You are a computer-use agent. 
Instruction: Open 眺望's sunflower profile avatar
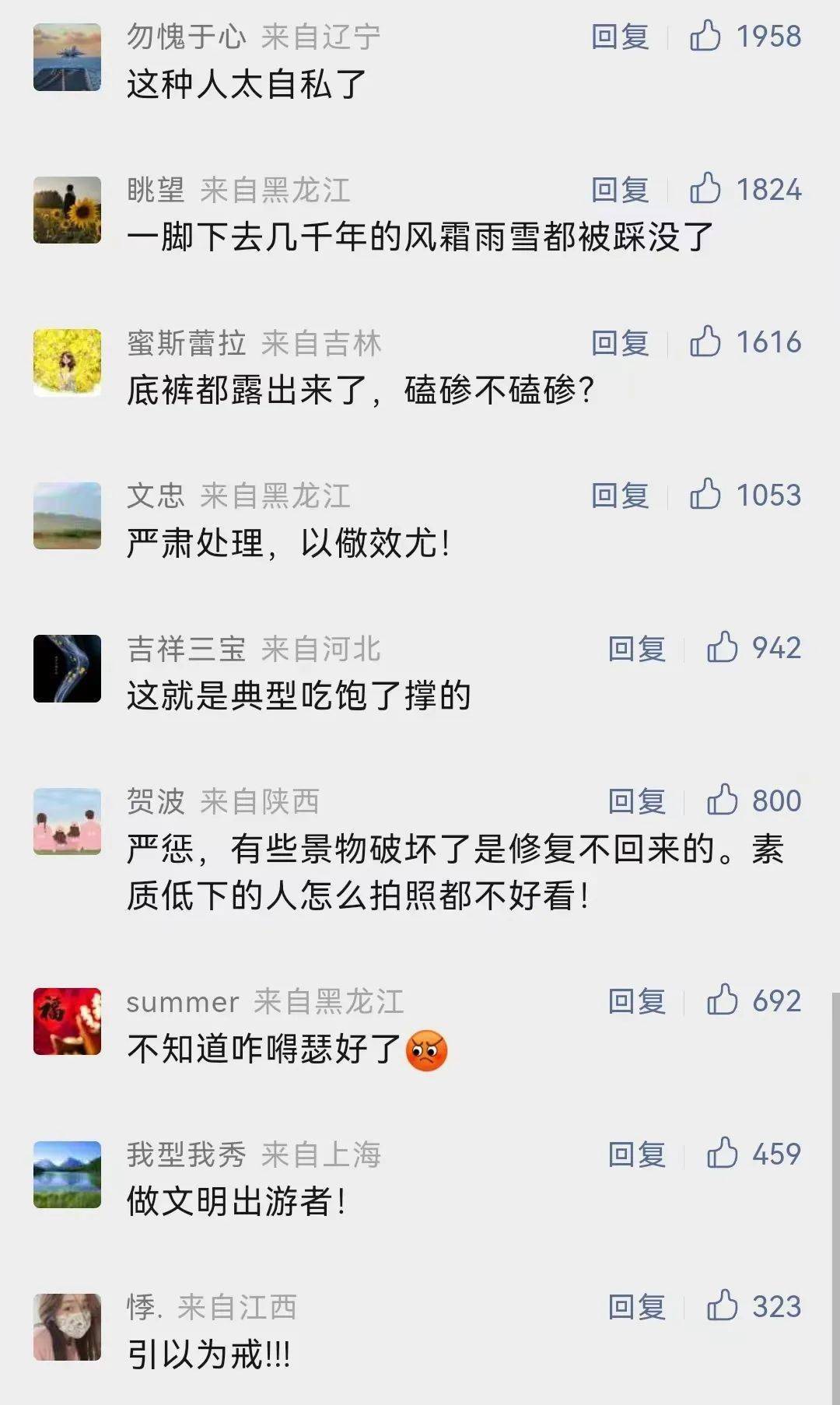pyautogui.click(x=68, y=210)
